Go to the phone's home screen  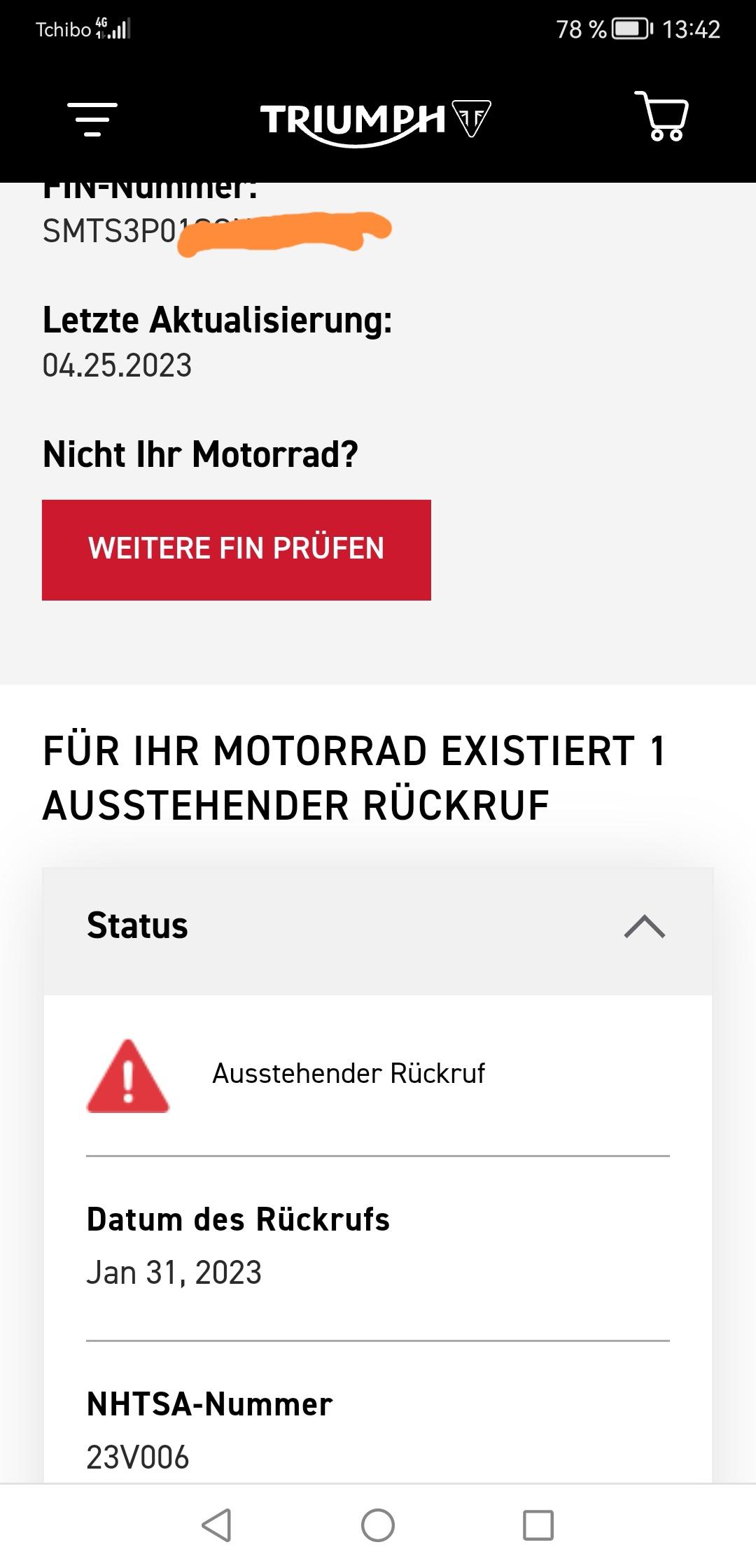pyautogui.click(x=378, y=1525)
